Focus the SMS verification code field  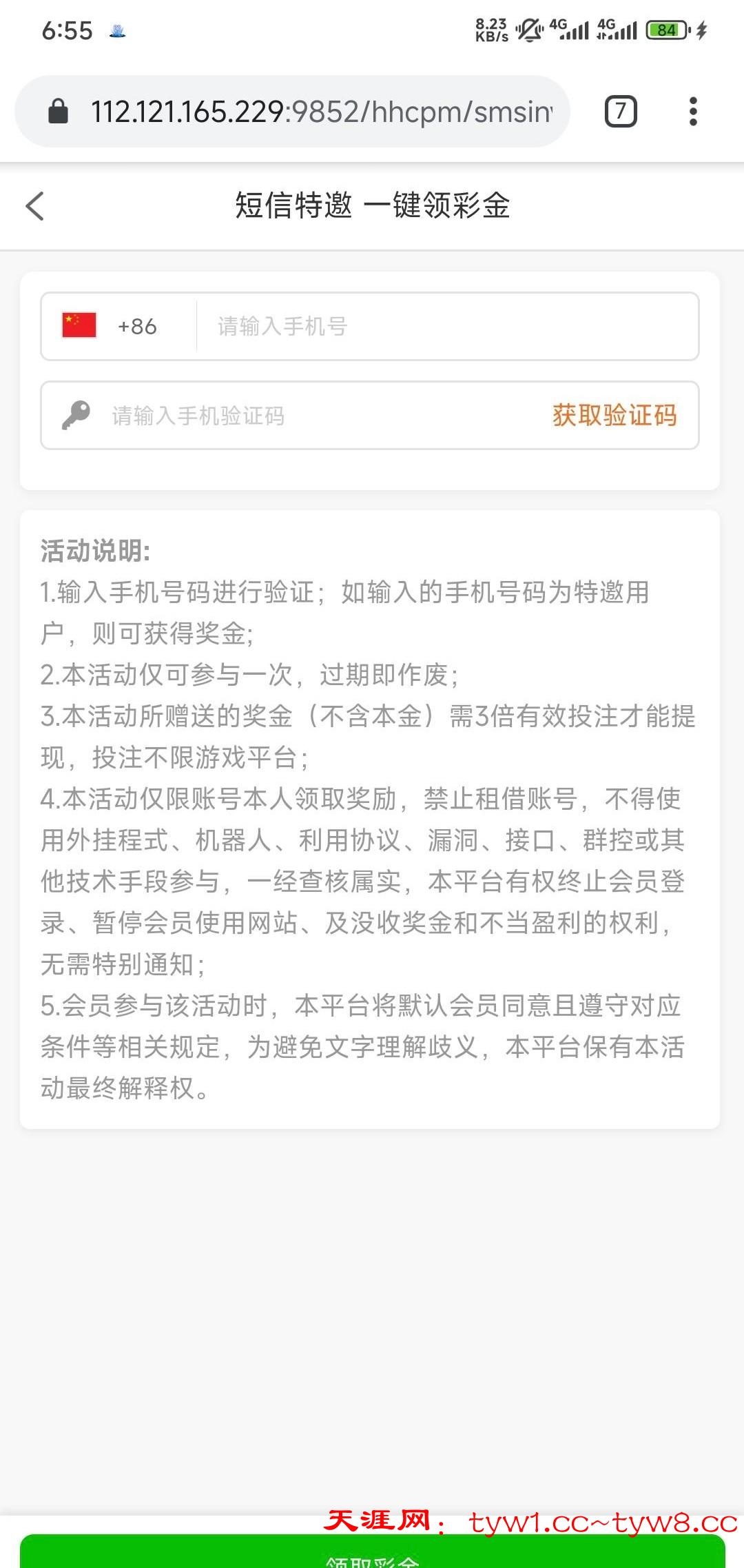tap(310, 416)
